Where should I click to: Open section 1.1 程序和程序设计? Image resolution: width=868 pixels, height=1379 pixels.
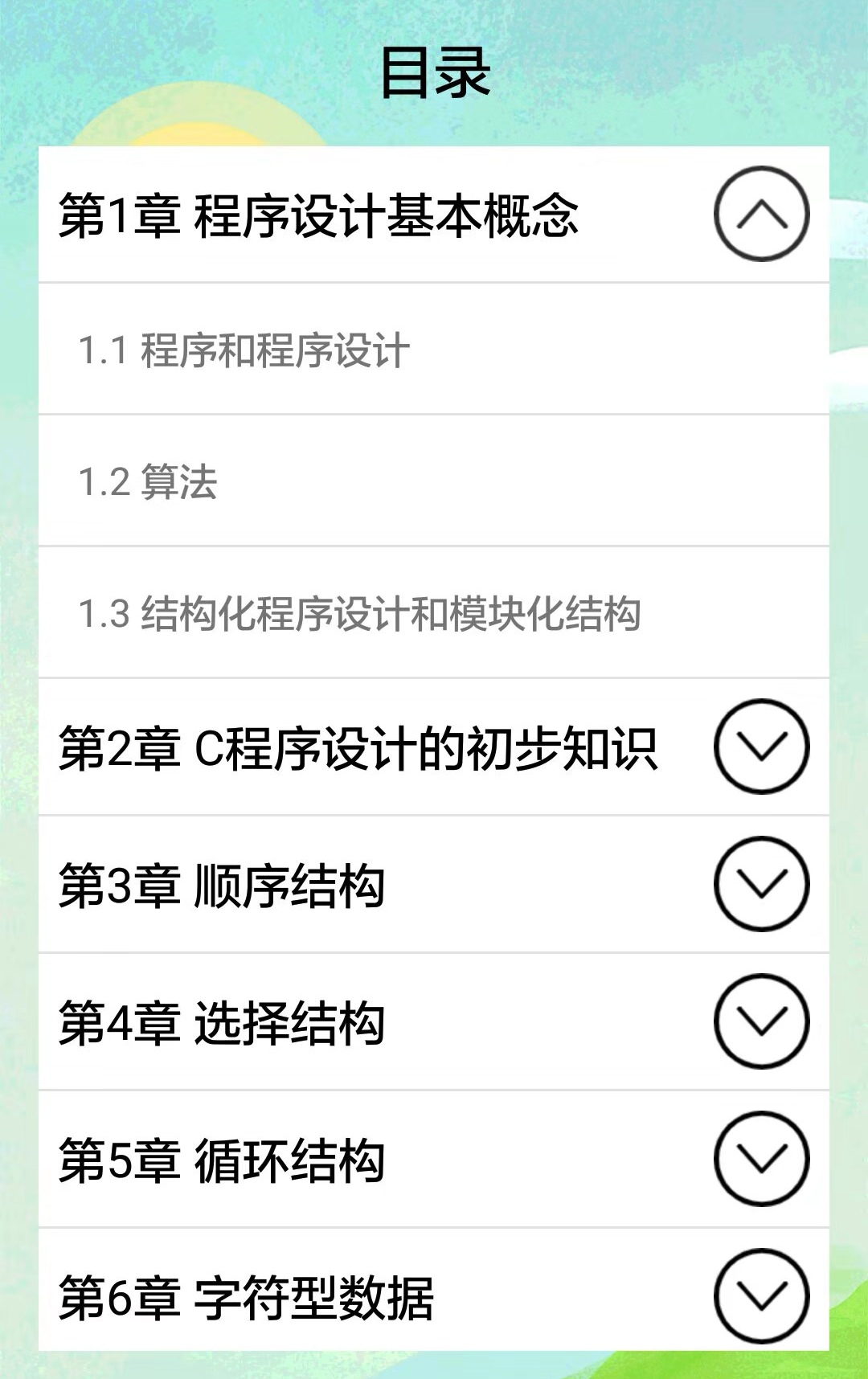244,350
